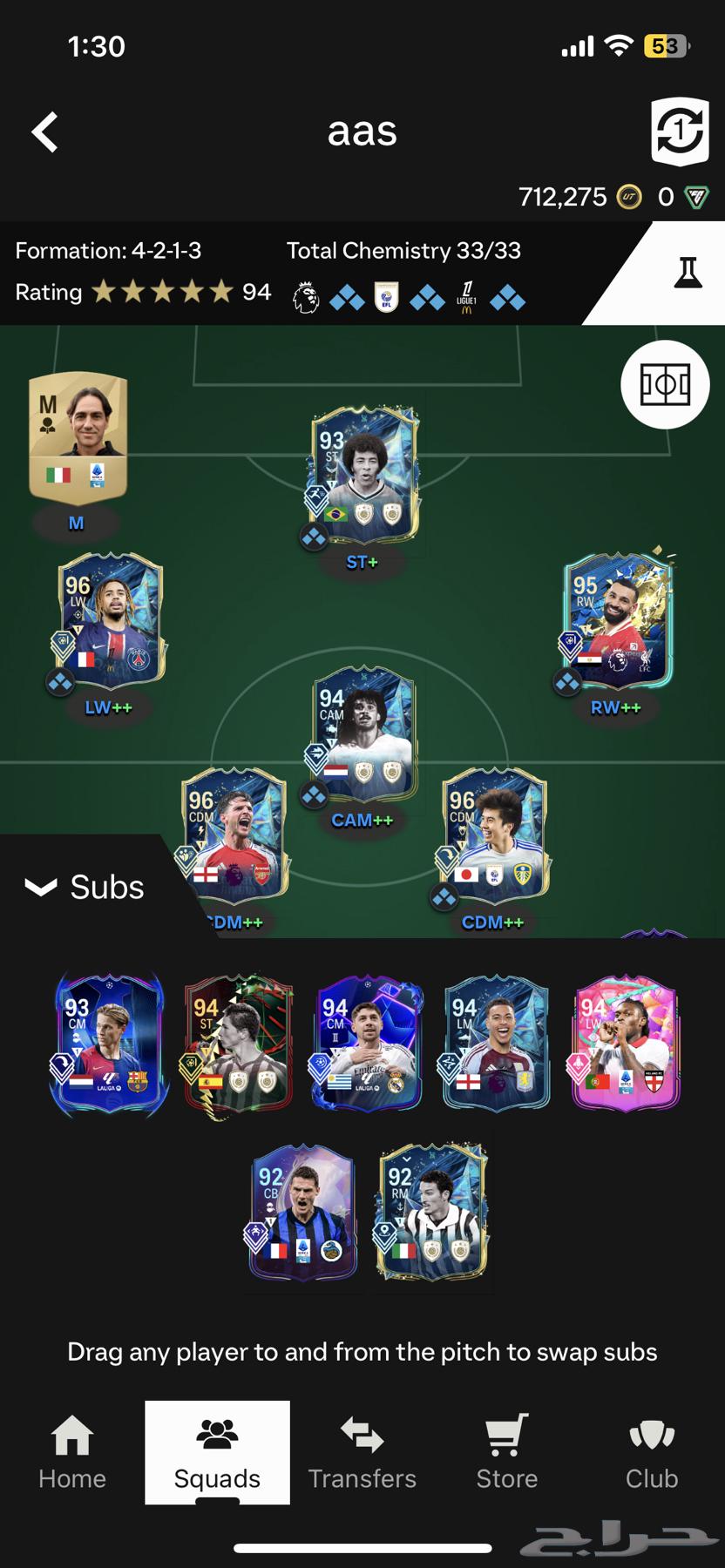725x1568 pixels.
Task: Open the Store tab
Action: [x=507, y=1452]
